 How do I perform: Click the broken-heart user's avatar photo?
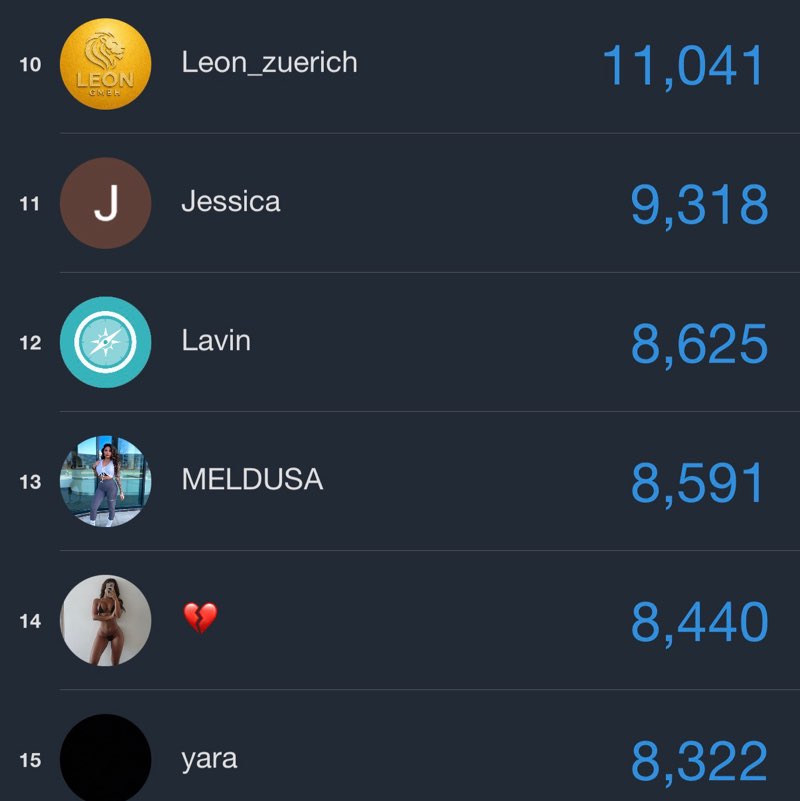pos(105,619)
